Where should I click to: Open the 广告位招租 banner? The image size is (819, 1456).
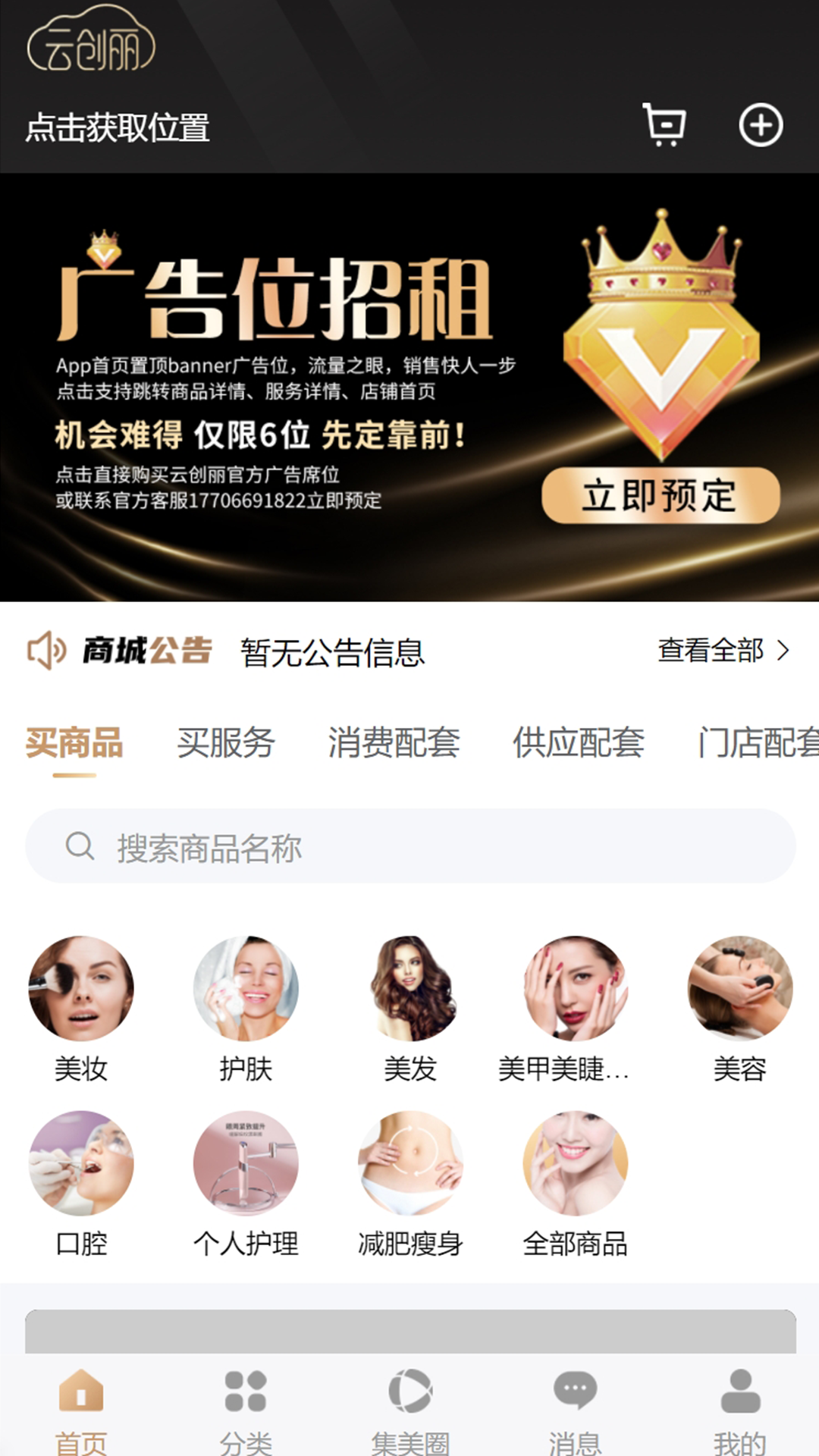[409, 387]
